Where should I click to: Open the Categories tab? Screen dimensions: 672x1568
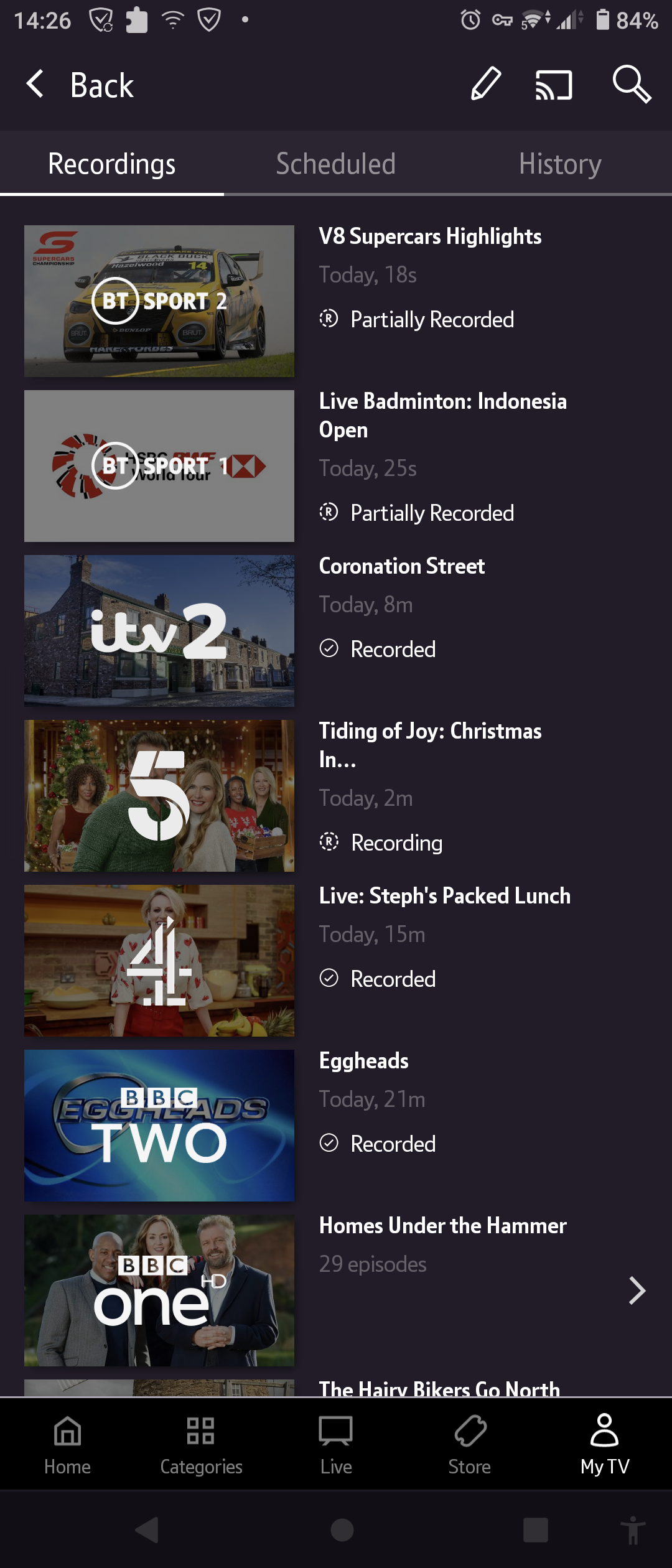coord(201,1445)
